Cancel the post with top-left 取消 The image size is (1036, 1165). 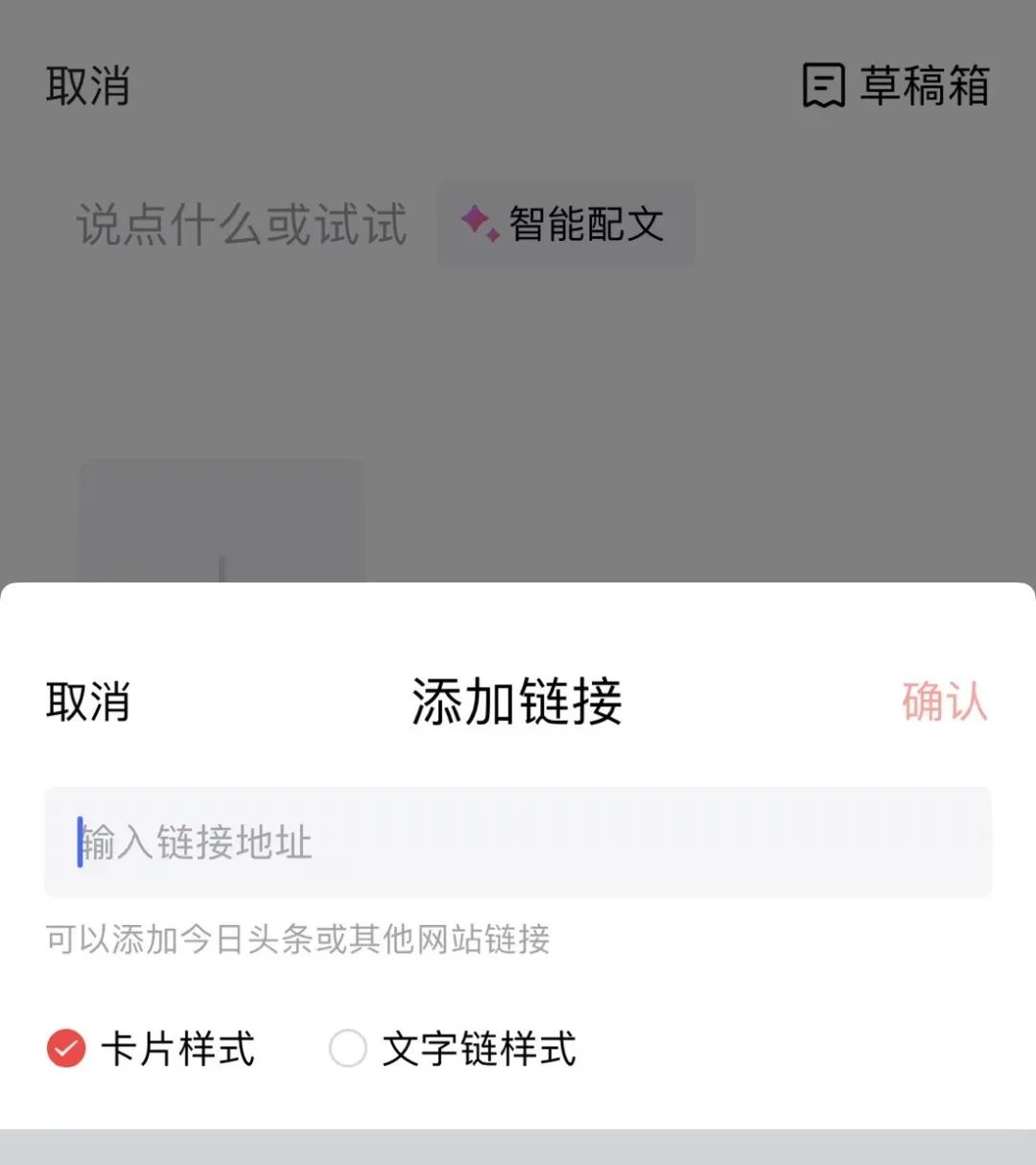click(87, 87)
